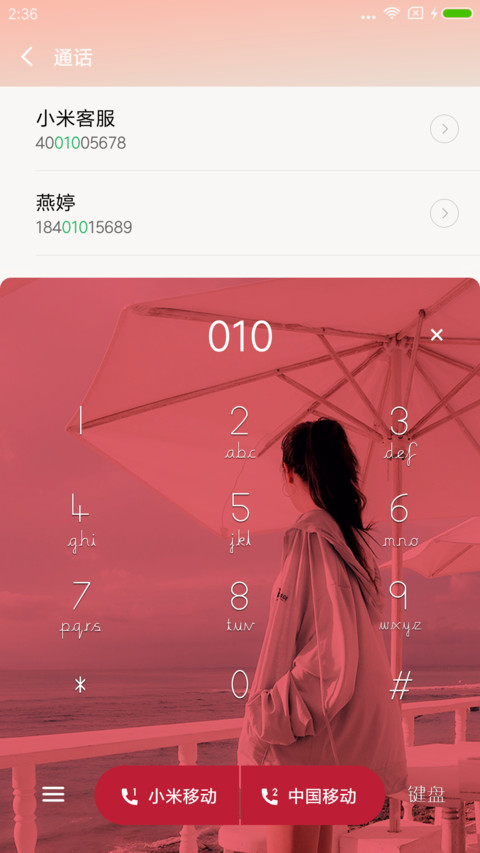
Task: Tap keypad key 8 tuv
Action: 239,607
